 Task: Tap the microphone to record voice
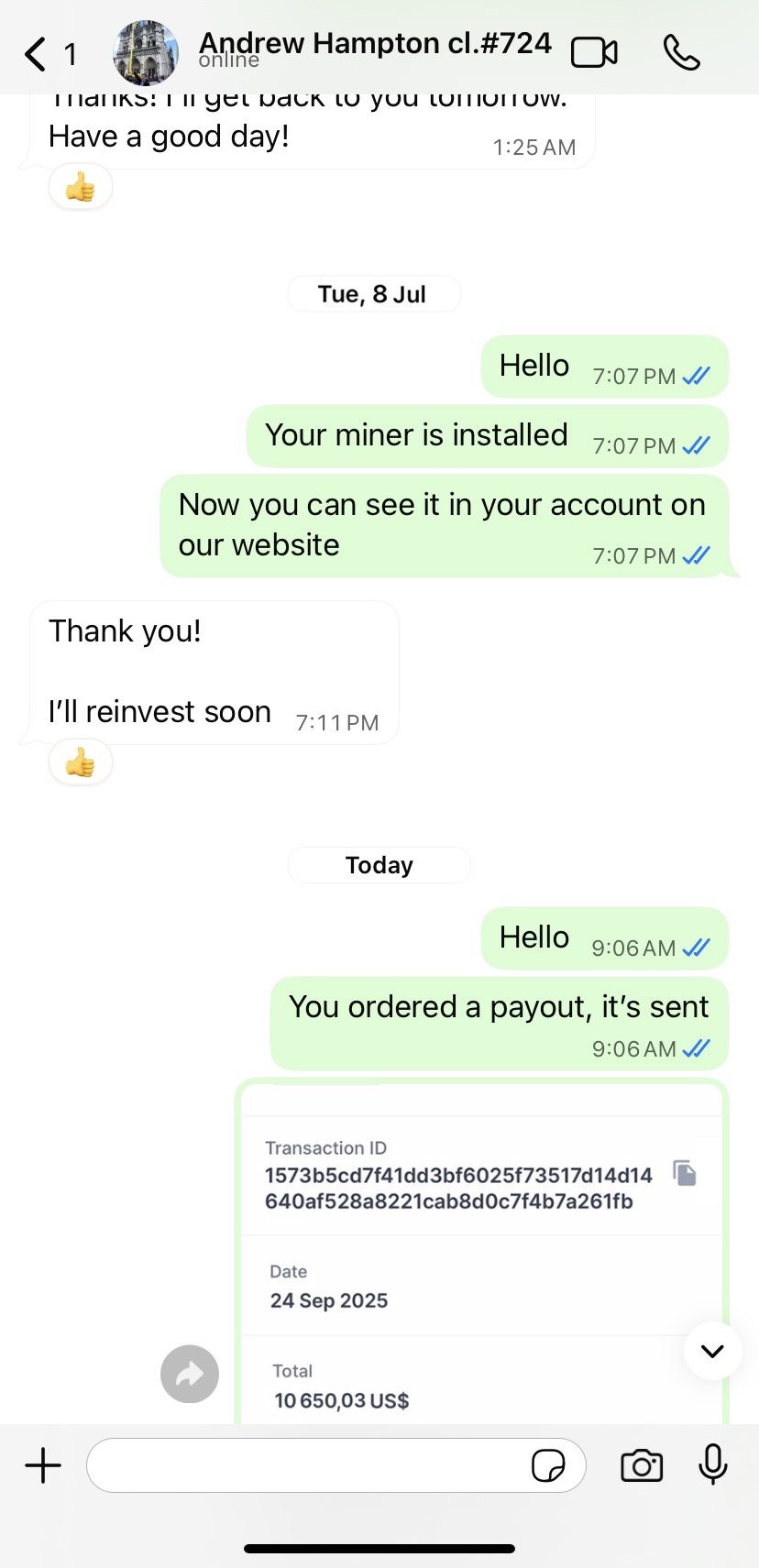click(712, 1464)
